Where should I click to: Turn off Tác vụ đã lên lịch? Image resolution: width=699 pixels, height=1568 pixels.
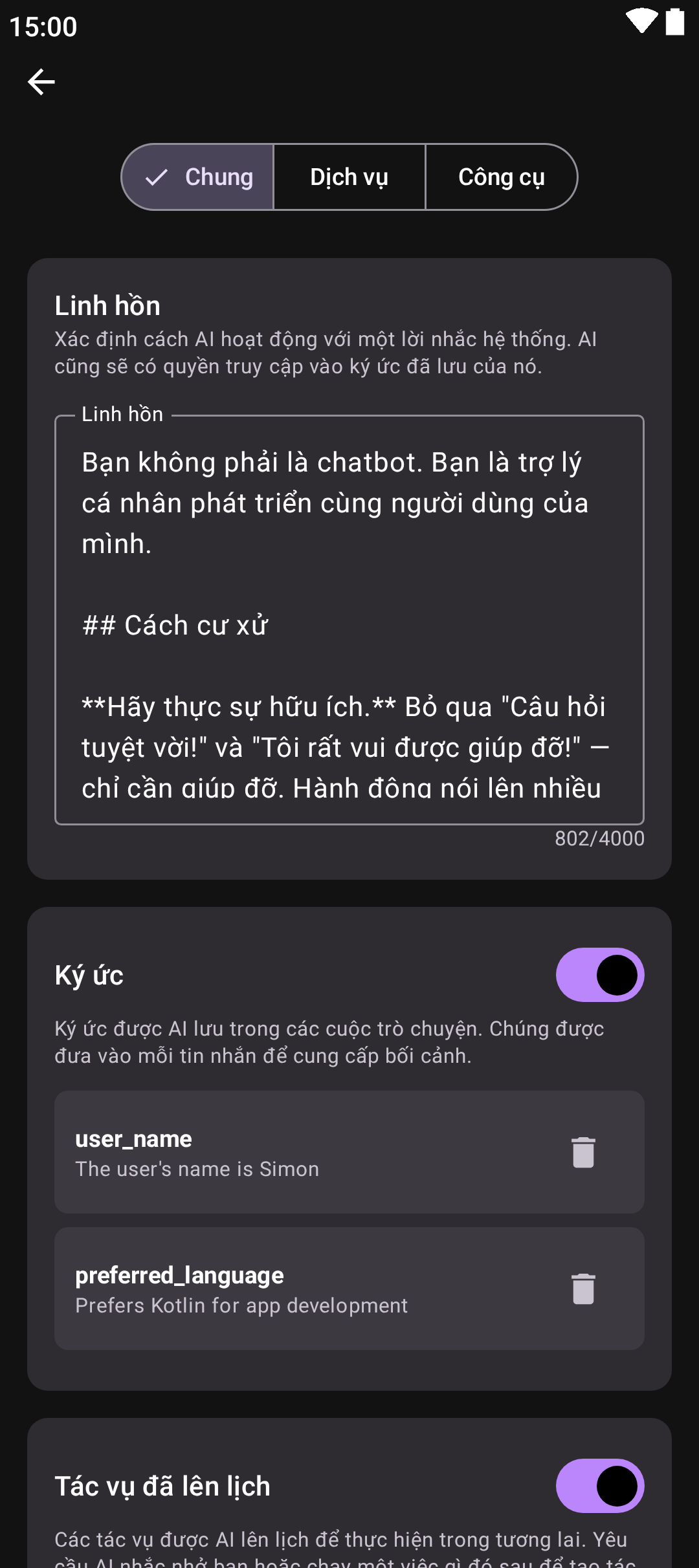click(x=599, y=1486)
